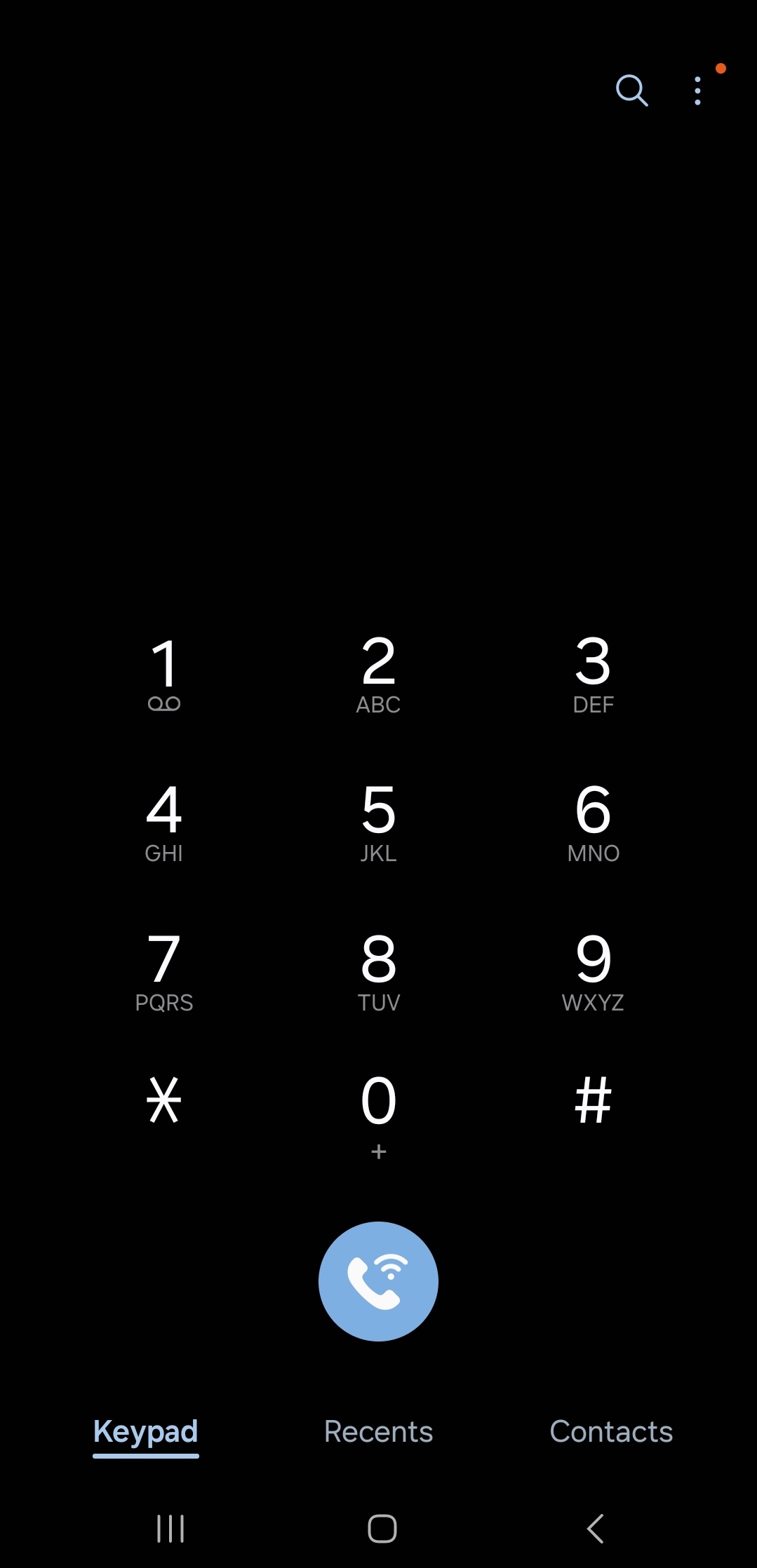This screenshot has width=757, height=1568.
Task: Enter digit 8 on the dial pad
Action: point(378,971)
